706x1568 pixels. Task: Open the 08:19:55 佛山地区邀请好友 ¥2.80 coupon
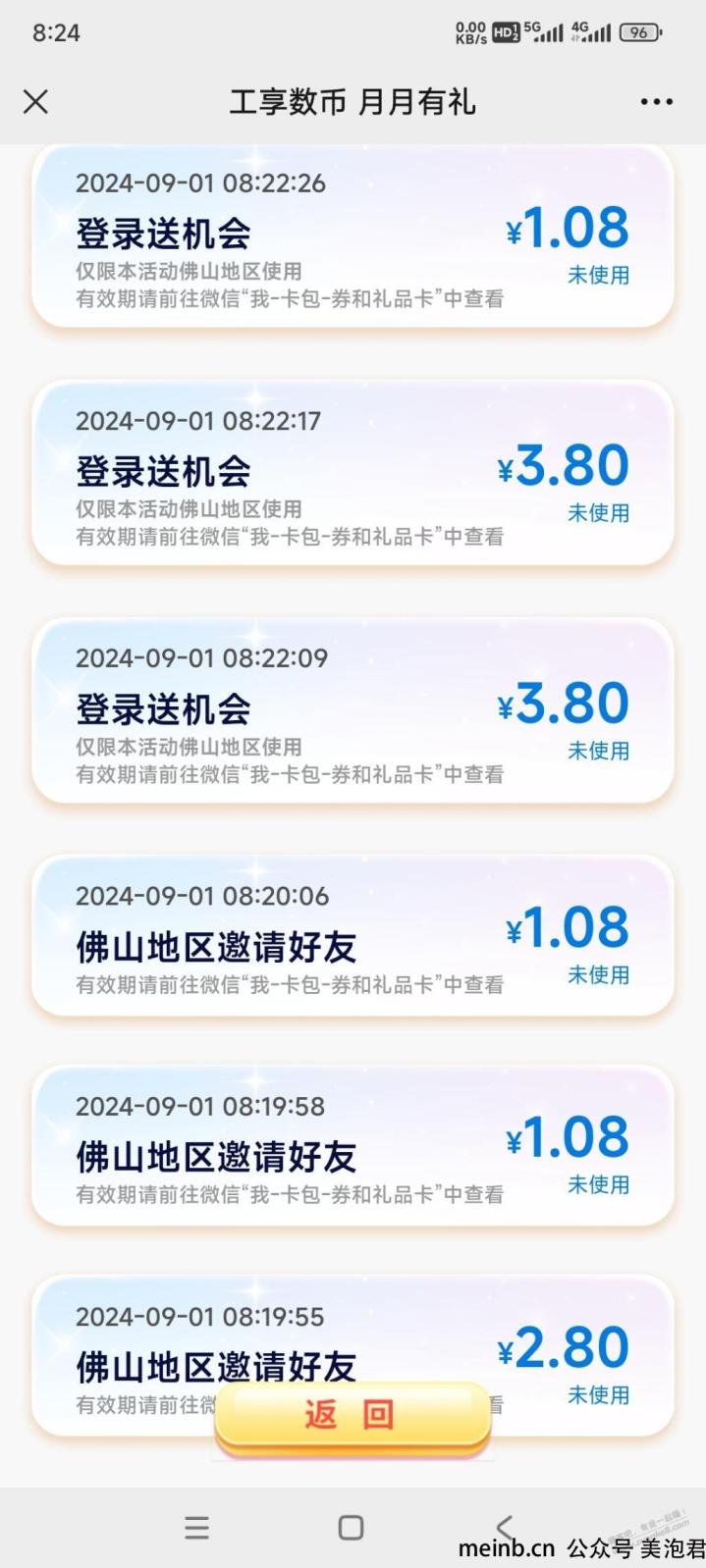point(353,1355)
